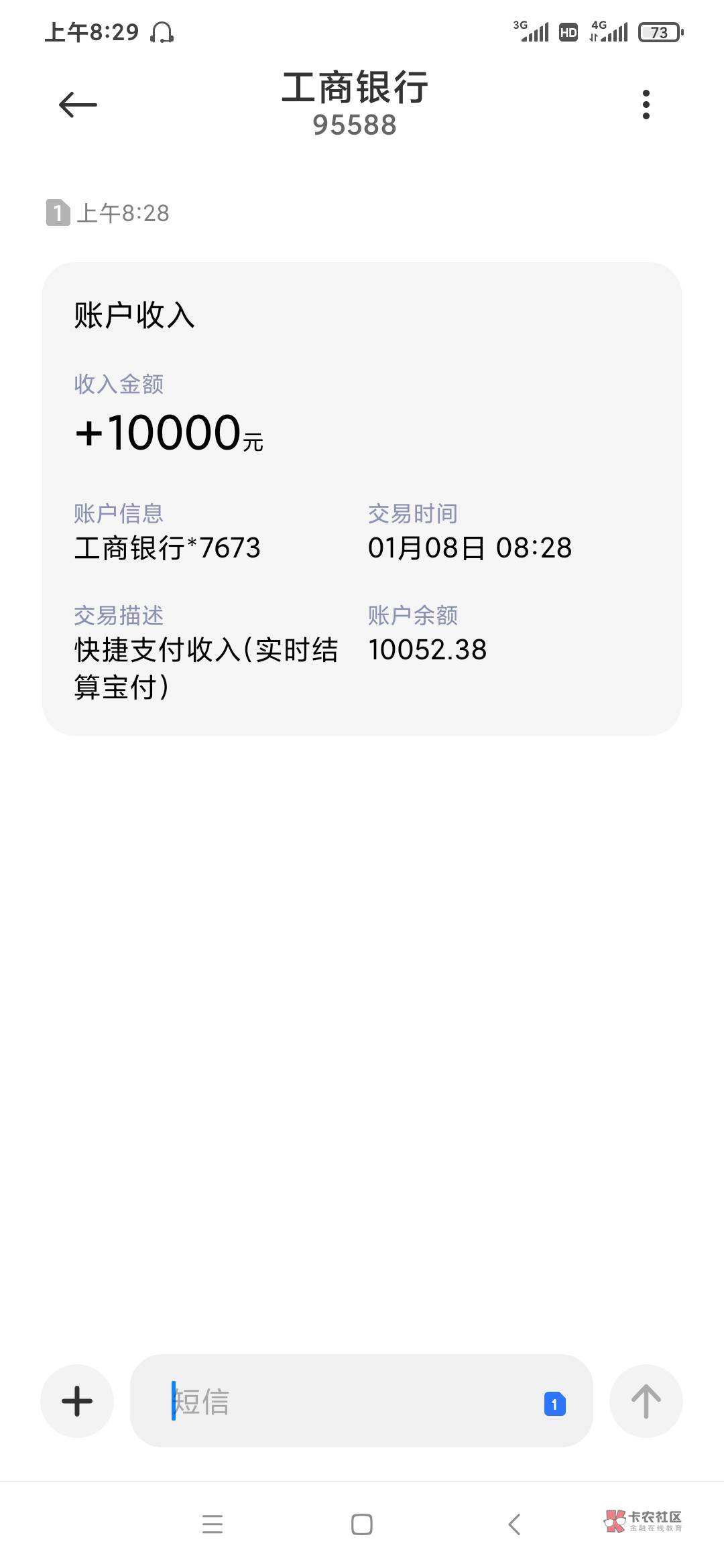Send the message with arrow button

pyautogui.click(x=646, y=1400)
